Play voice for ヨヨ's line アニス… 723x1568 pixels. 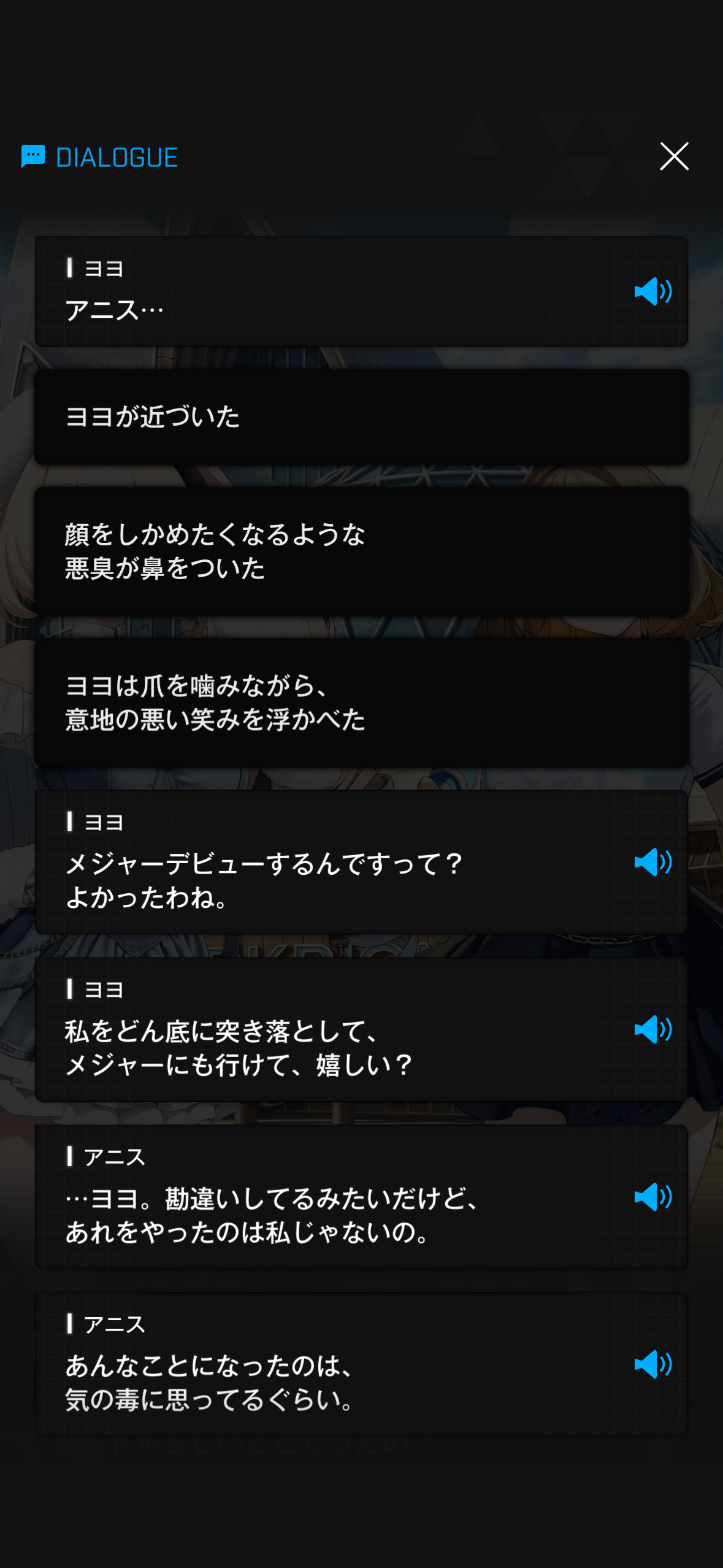tap(652, 291)
